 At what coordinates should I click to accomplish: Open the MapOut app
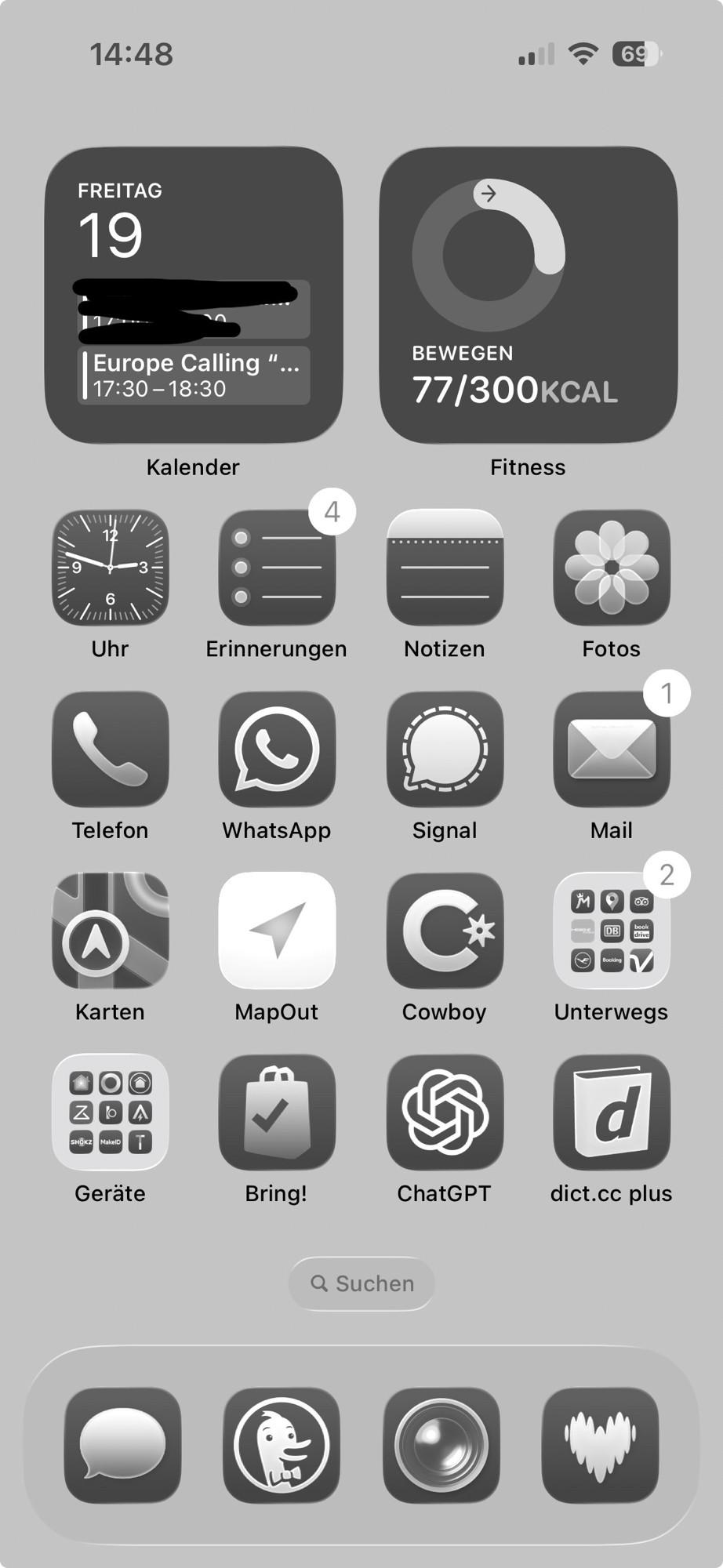277,931
